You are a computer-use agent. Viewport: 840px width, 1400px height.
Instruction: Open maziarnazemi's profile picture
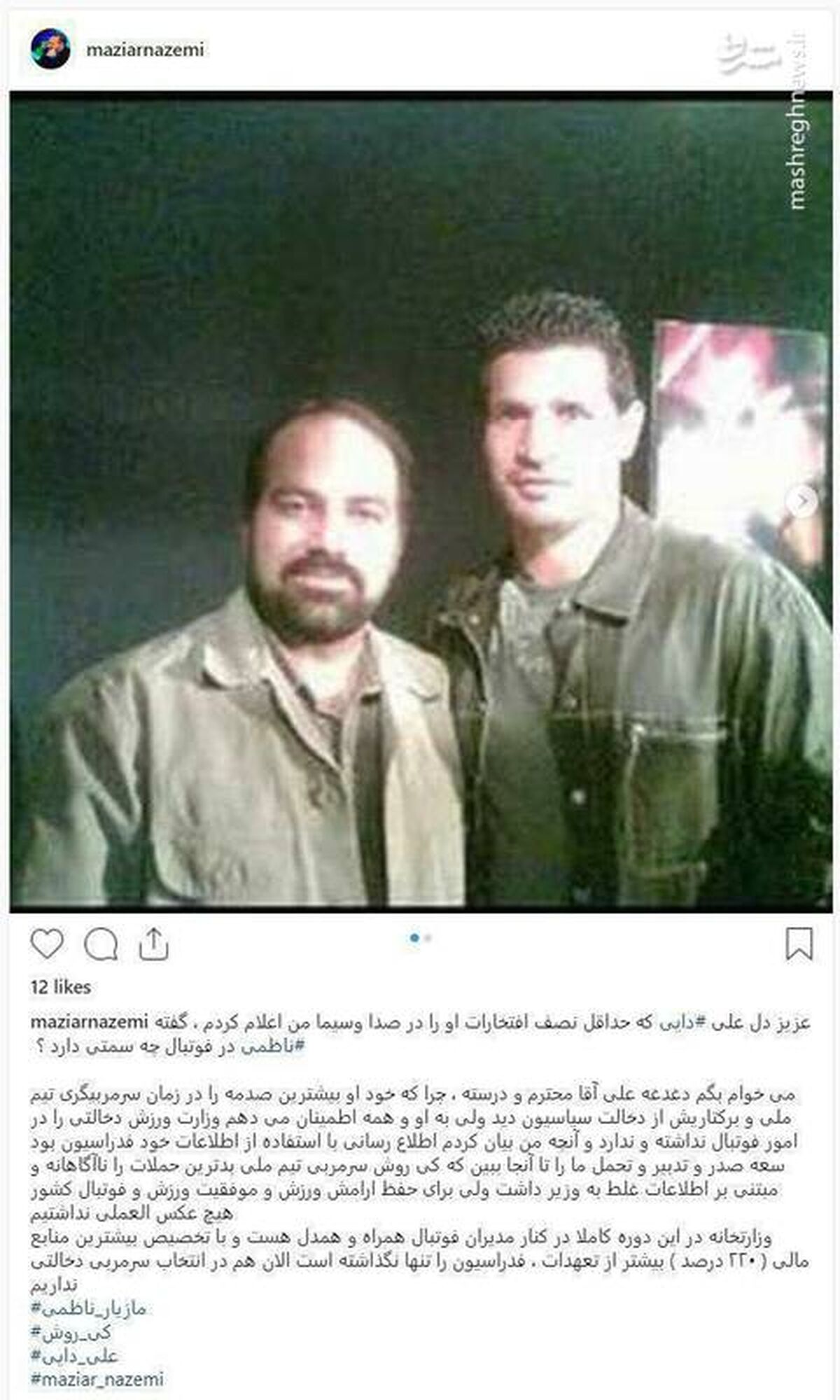click(x=50, y=50)
